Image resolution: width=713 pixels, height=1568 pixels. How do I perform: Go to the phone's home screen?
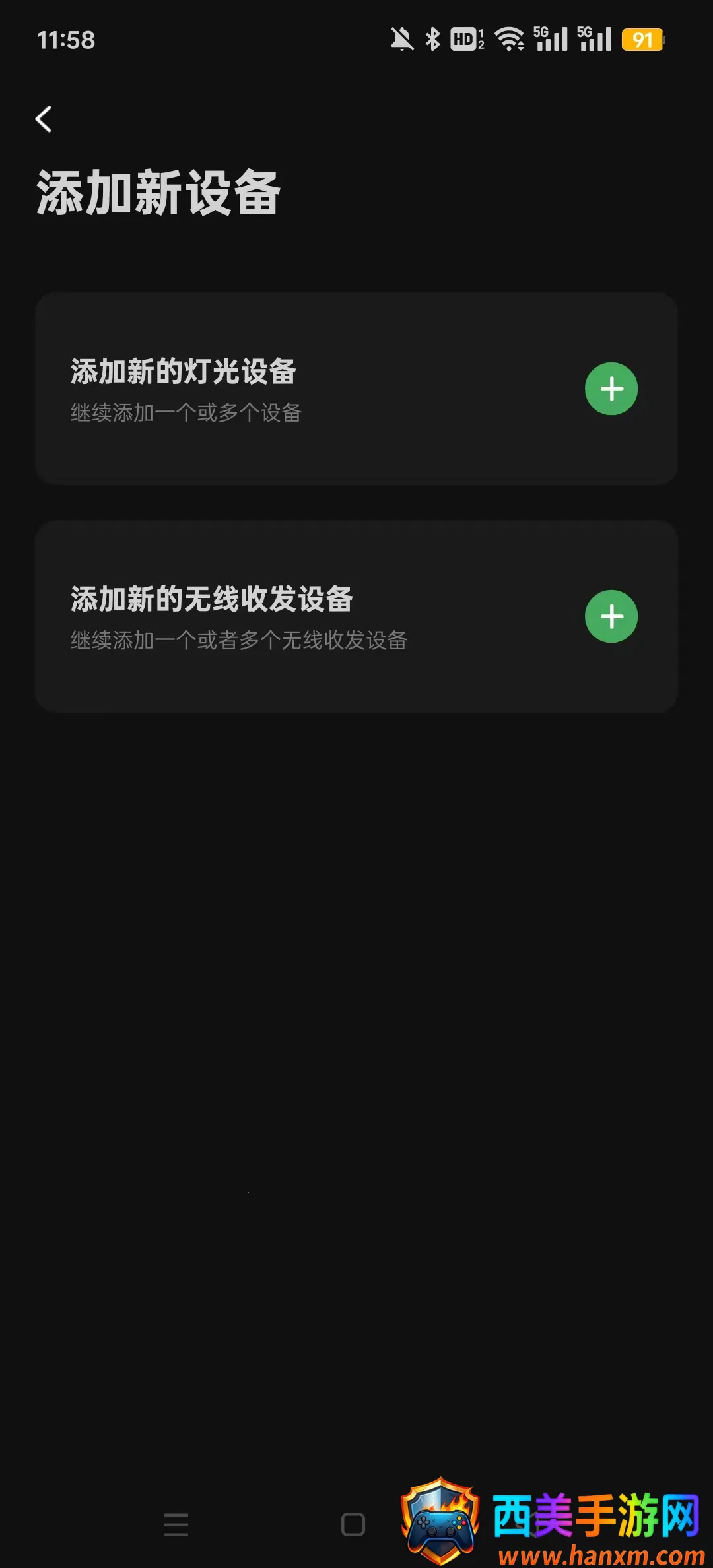(353, 1524)
